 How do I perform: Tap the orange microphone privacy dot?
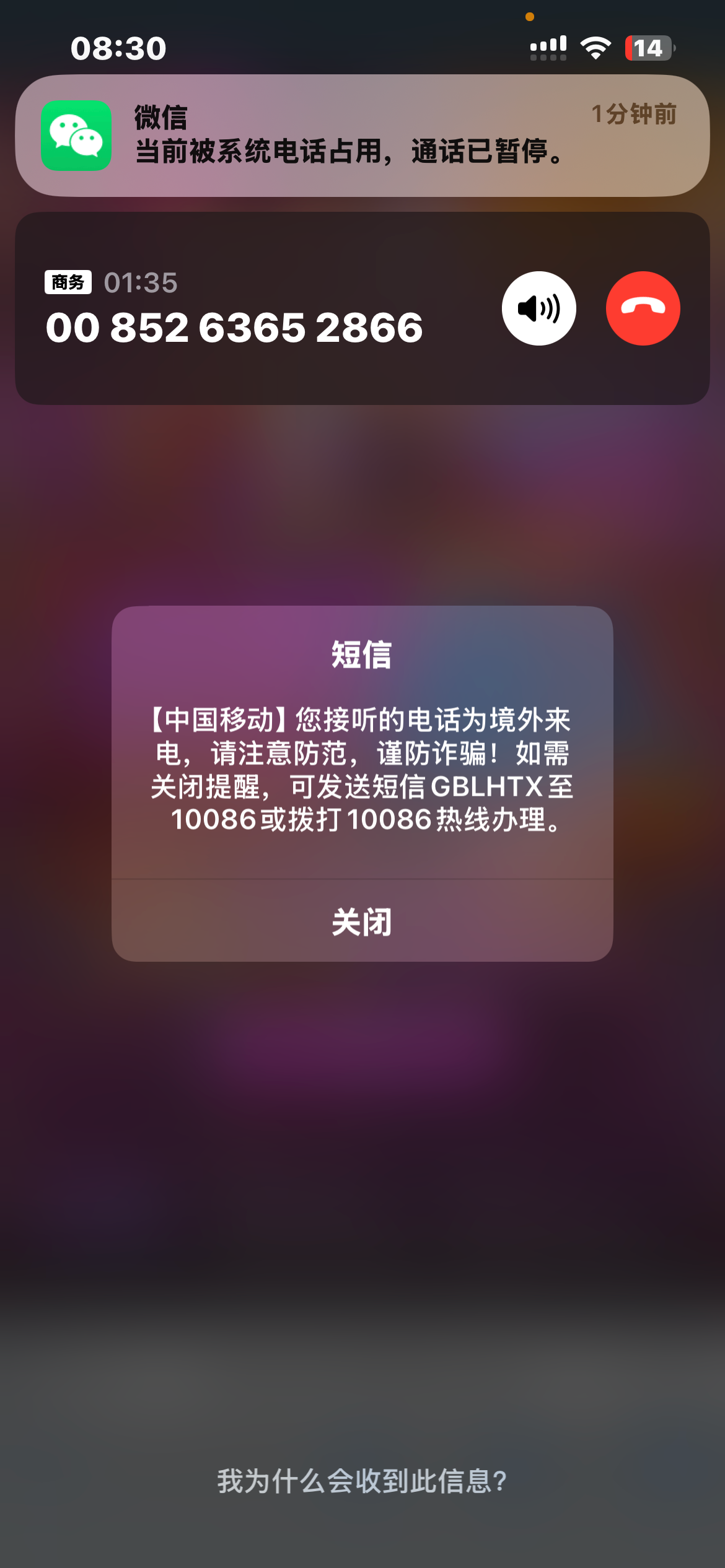click(x=529, y=17)
